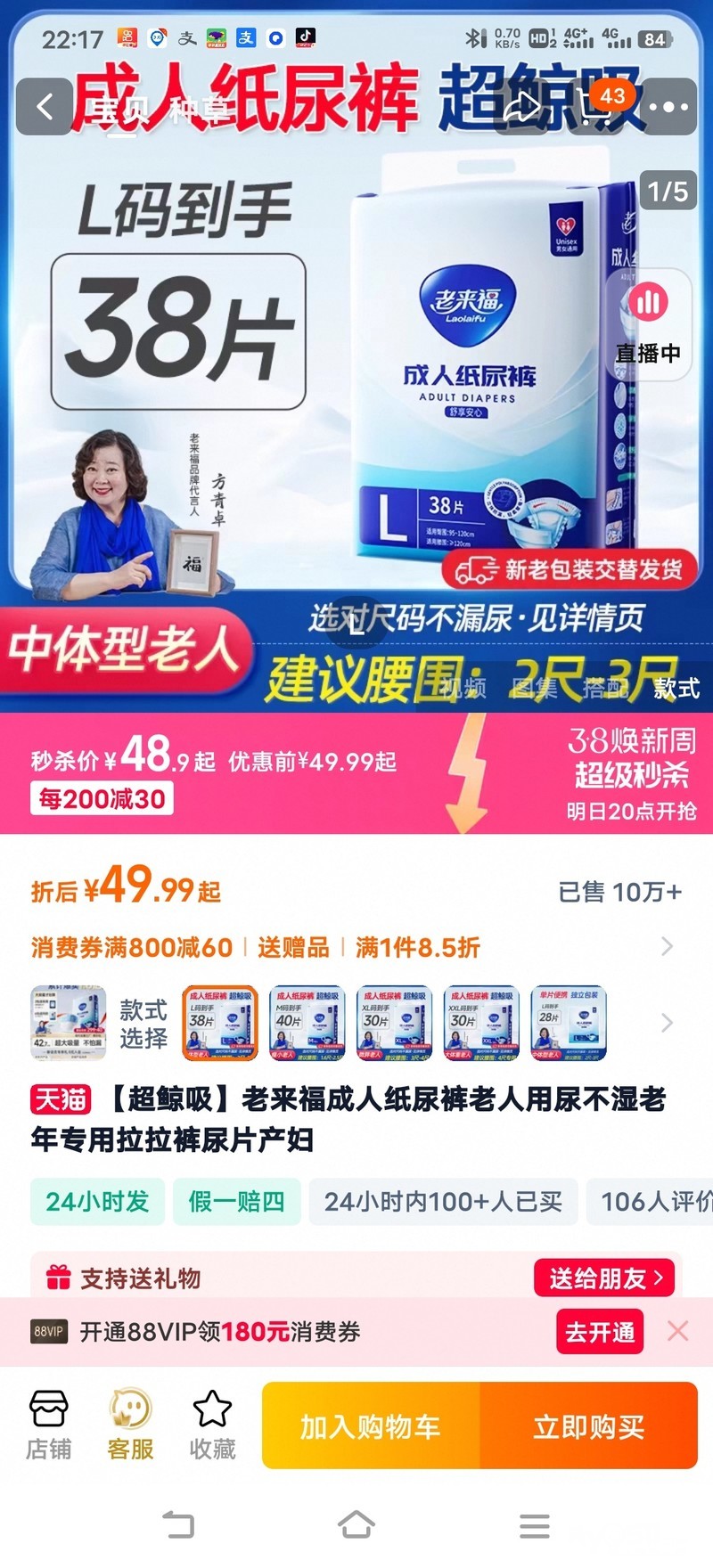The image size is (713, 1568).
Task: Tap 立即购买 to buy now
Action: (x=589, y=1426)
